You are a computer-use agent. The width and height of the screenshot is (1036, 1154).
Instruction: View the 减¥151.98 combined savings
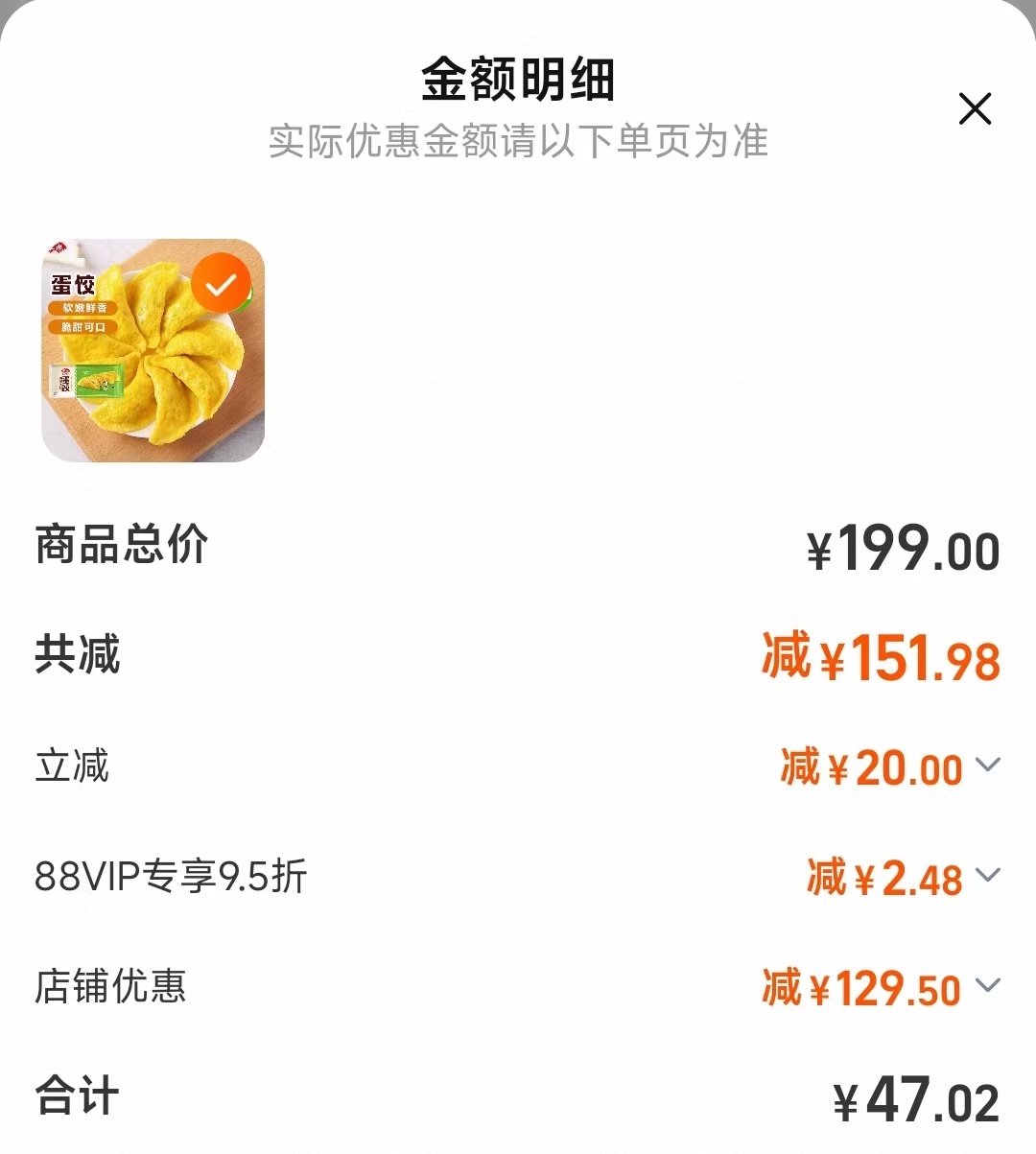pyautogui.click(x=891, y=657)
